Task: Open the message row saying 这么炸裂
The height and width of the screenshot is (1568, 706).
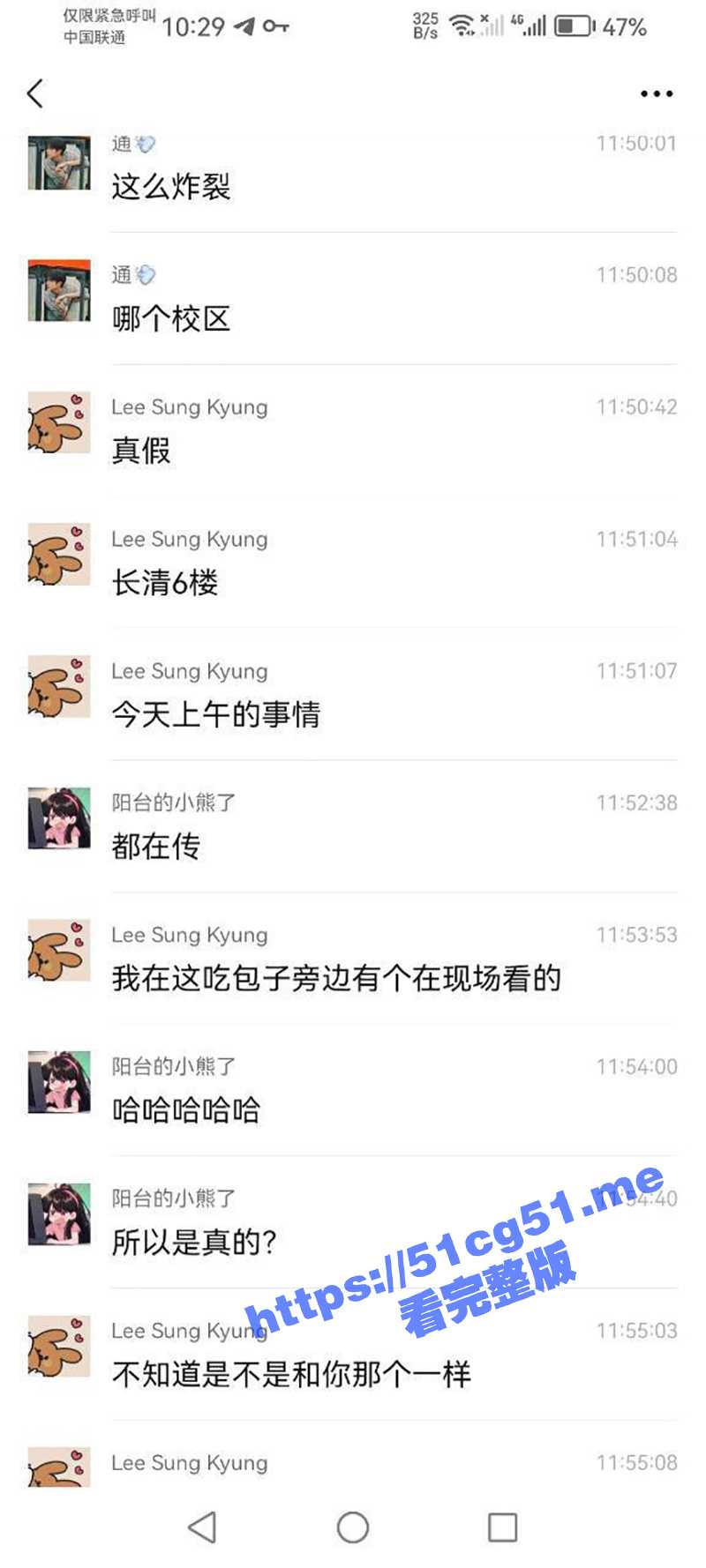Action: (171, 186)
